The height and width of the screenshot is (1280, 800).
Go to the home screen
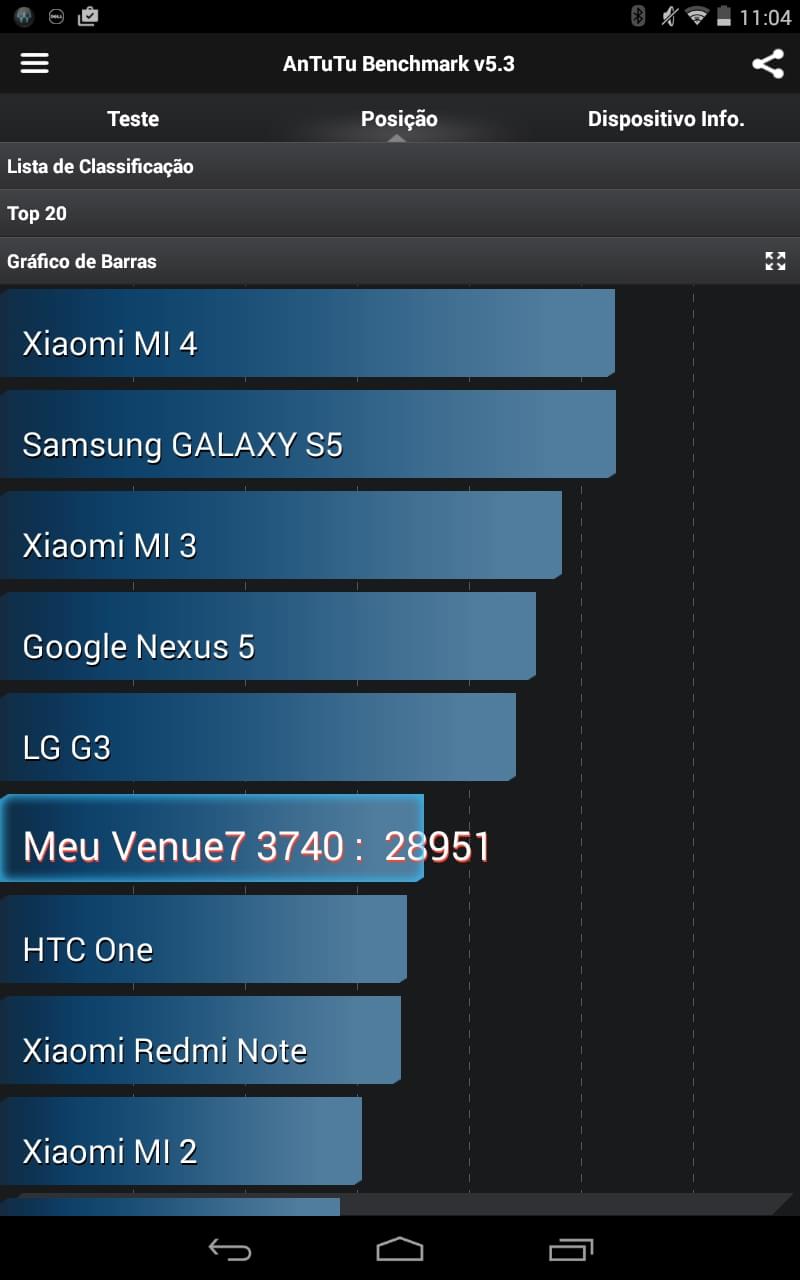(400, 1248)
